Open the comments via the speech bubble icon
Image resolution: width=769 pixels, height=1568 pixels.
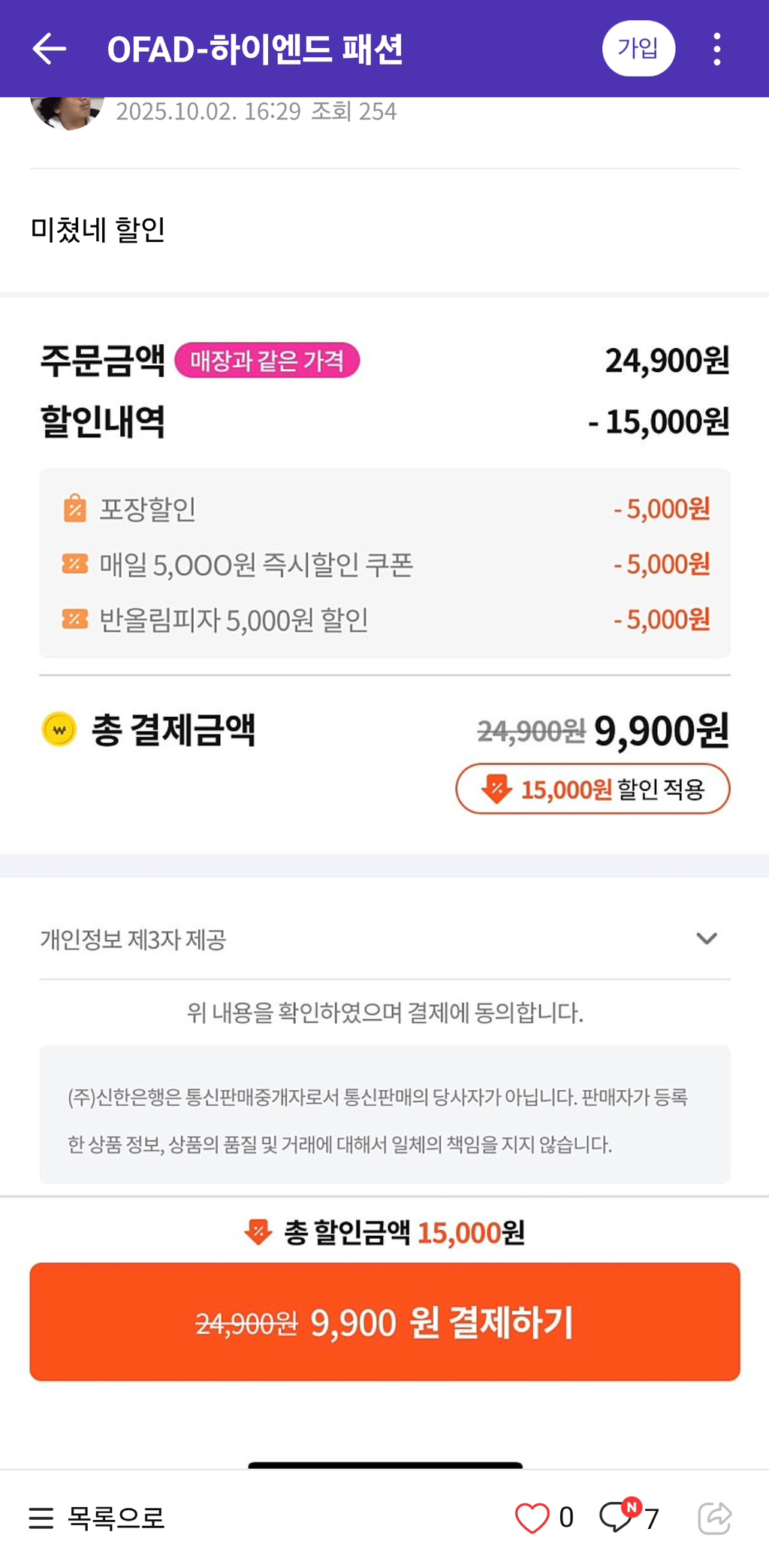point(618,1517)
